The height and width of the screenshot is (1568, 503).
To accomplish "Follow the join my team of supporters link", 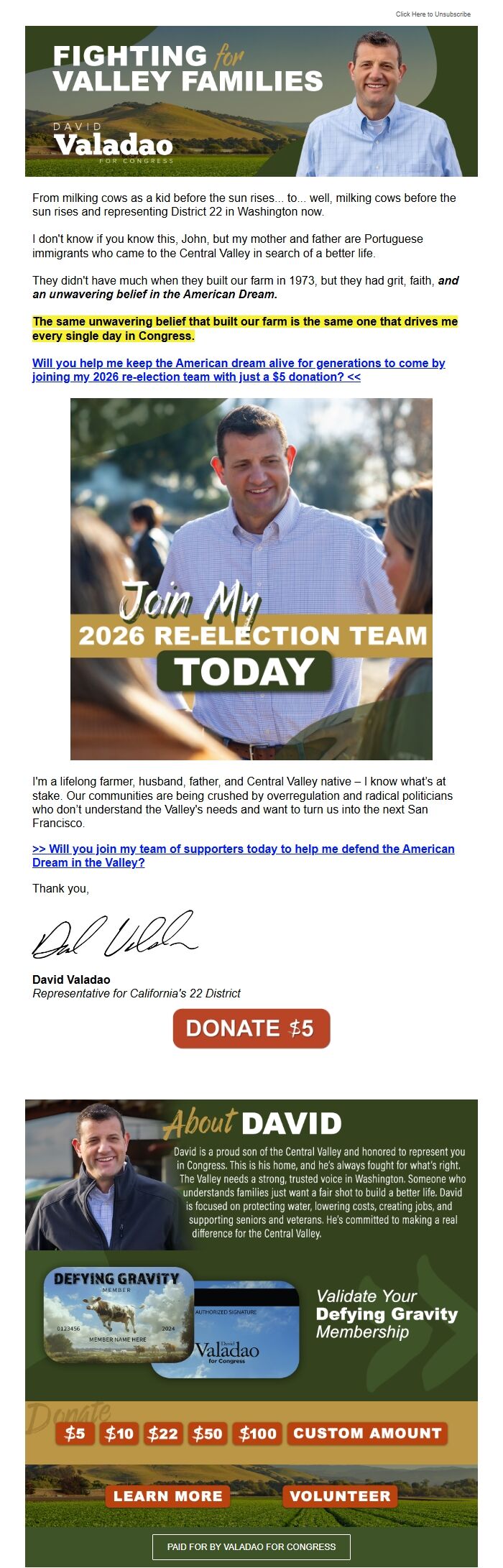I will coord(243,855).
